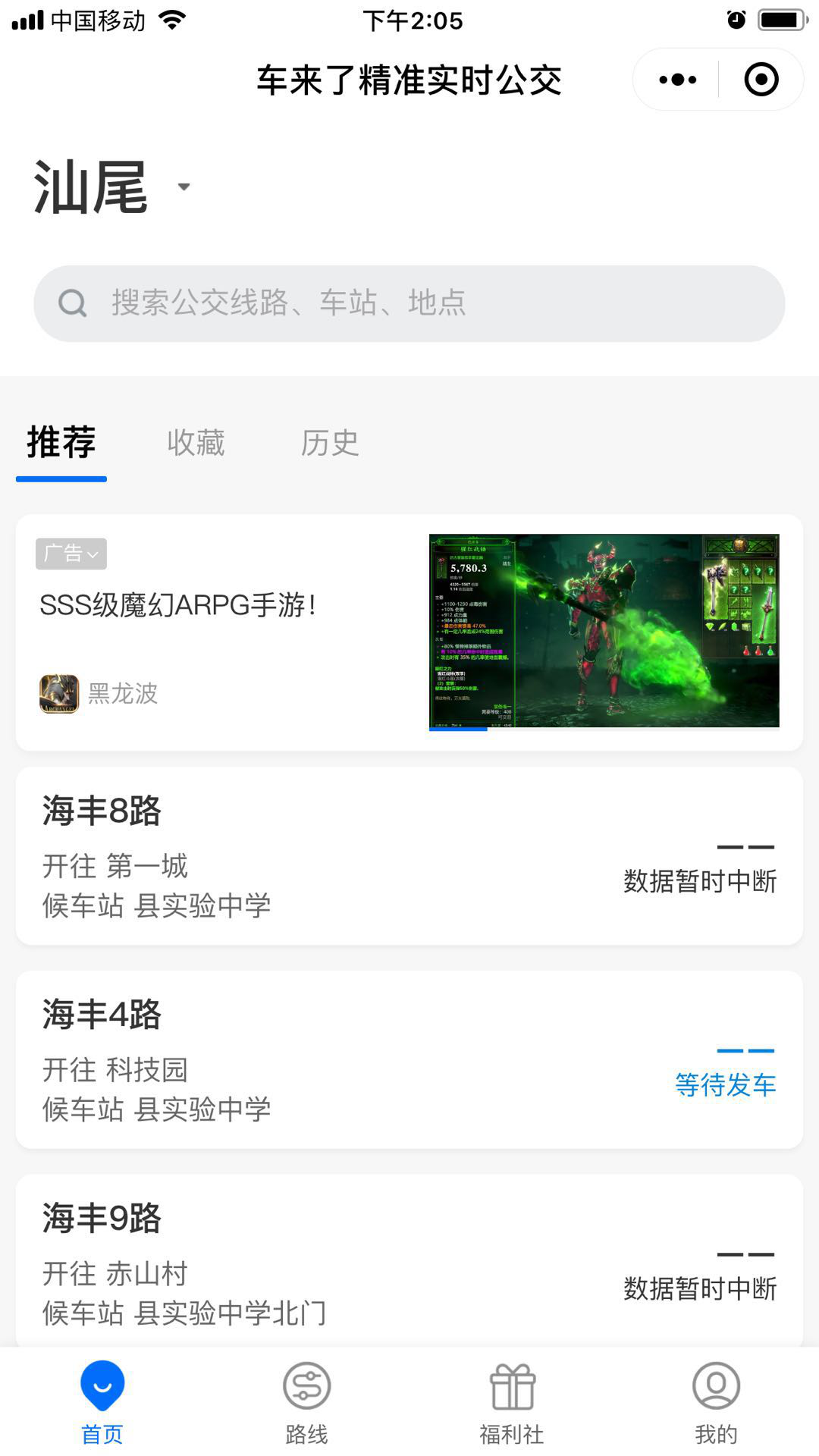Select the 推荐 recommended tab
The image size is (819, 1456).
tap(61, 444)
